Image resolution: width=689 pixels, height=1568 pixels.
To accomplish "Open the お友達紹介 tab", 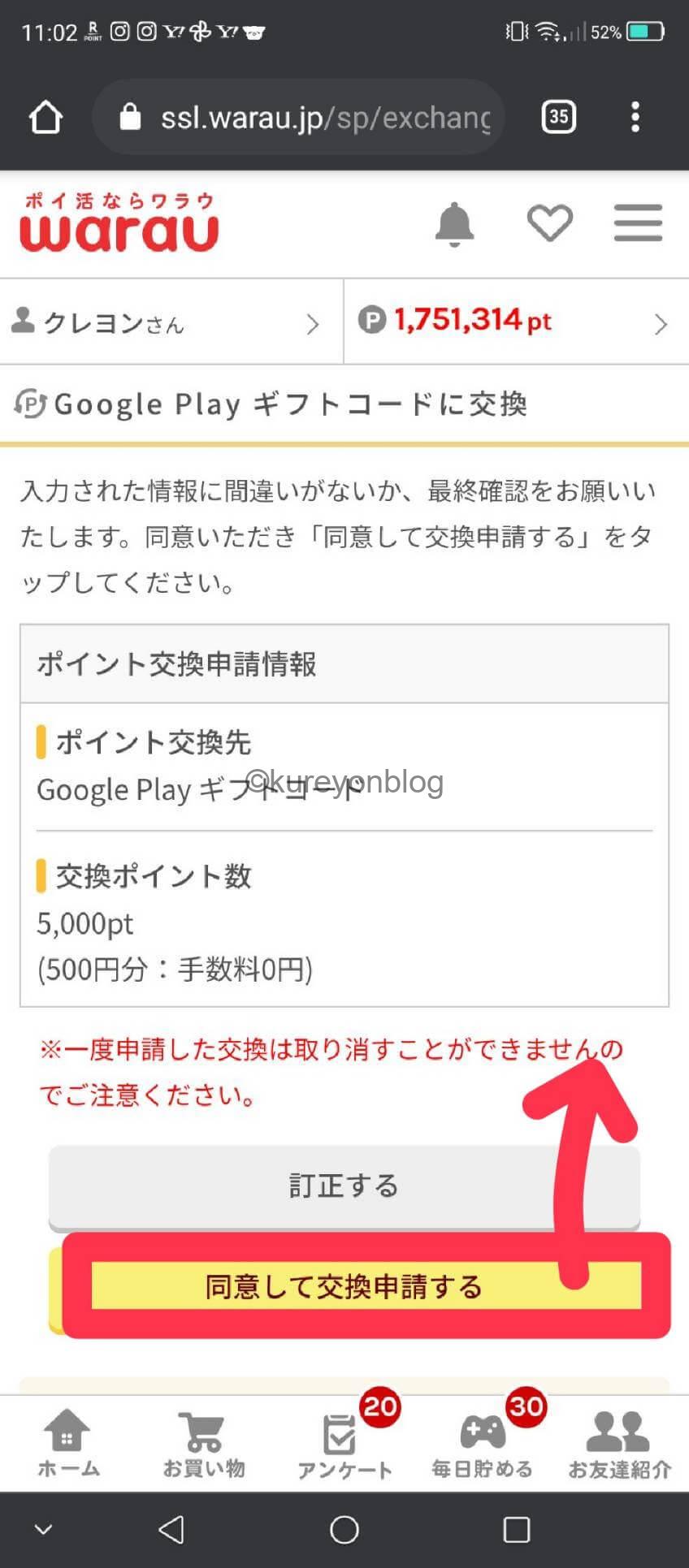I will click(x=619, y=1444).
